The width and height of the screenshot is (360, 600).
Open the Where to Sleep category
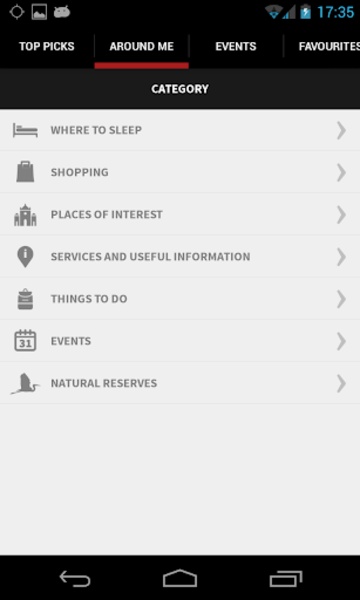(180, 130)
